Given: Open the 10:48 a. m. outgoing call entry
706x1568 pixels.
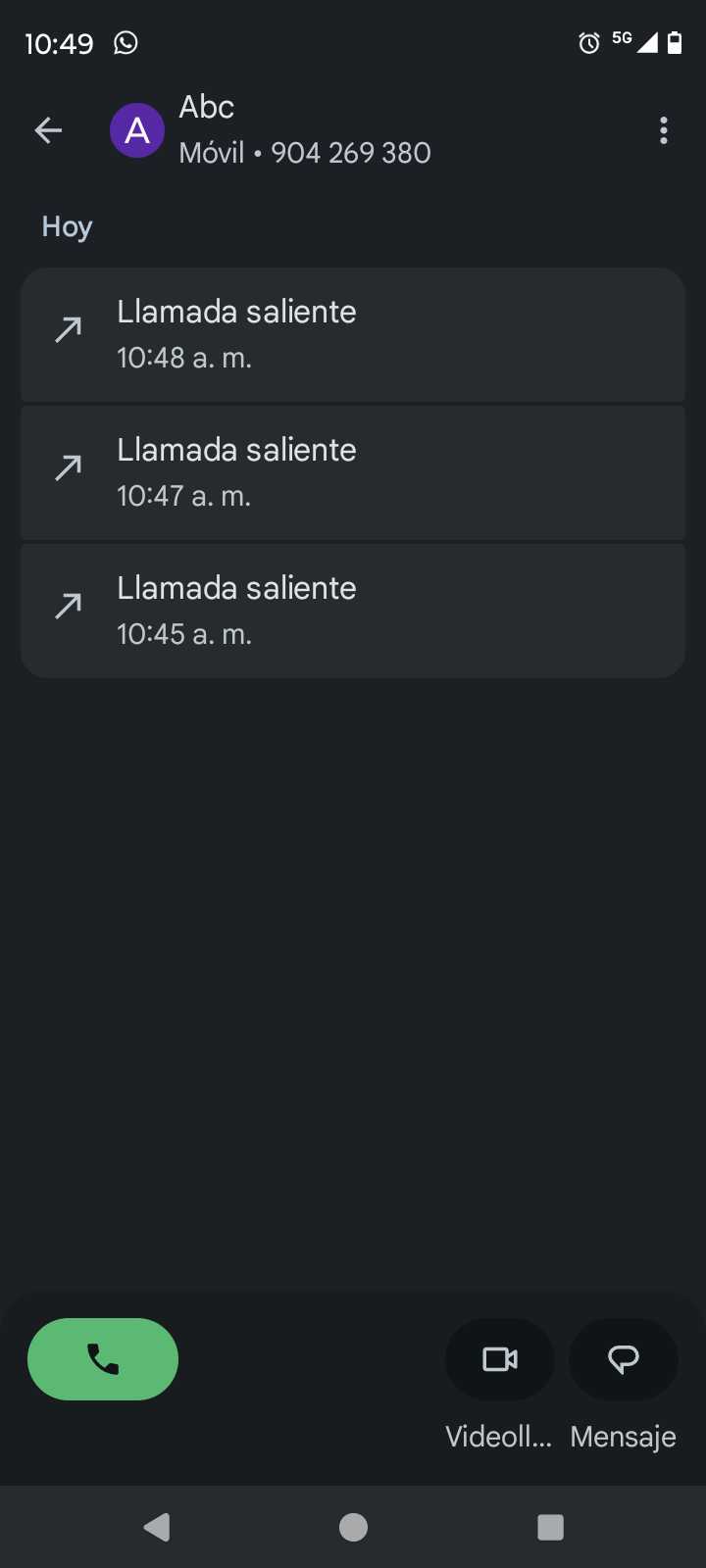Looking at the screenshot, I should click(352, 334).
